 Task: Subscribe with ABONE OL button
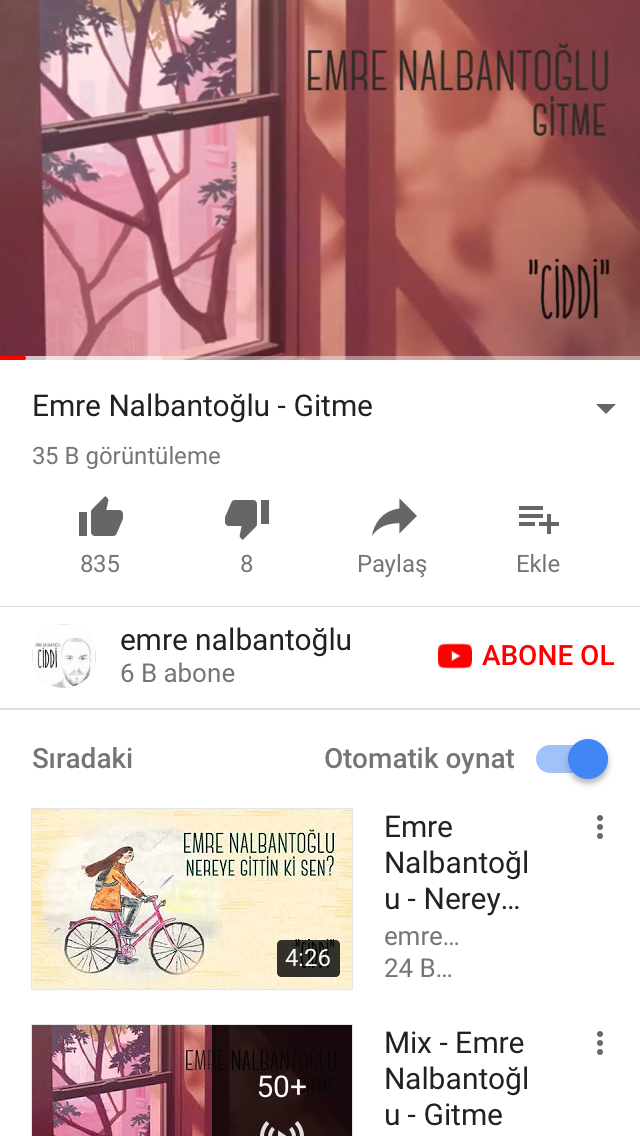[x=526, y=656]
